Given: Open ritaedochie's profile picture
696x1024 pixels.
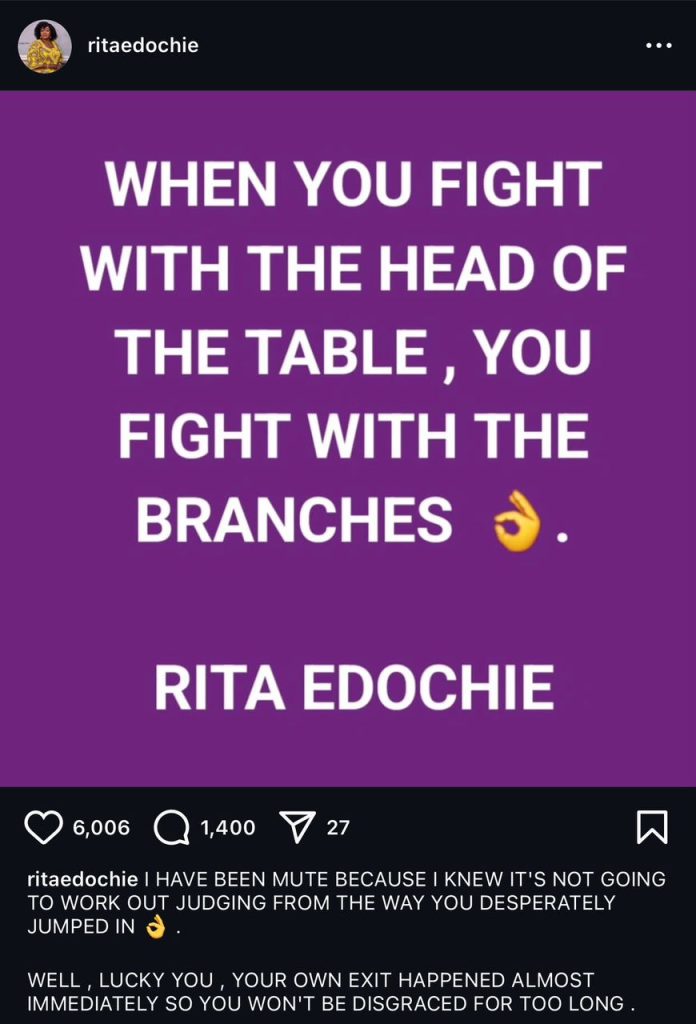Looking at the screenshot, I should coord(44,46).
